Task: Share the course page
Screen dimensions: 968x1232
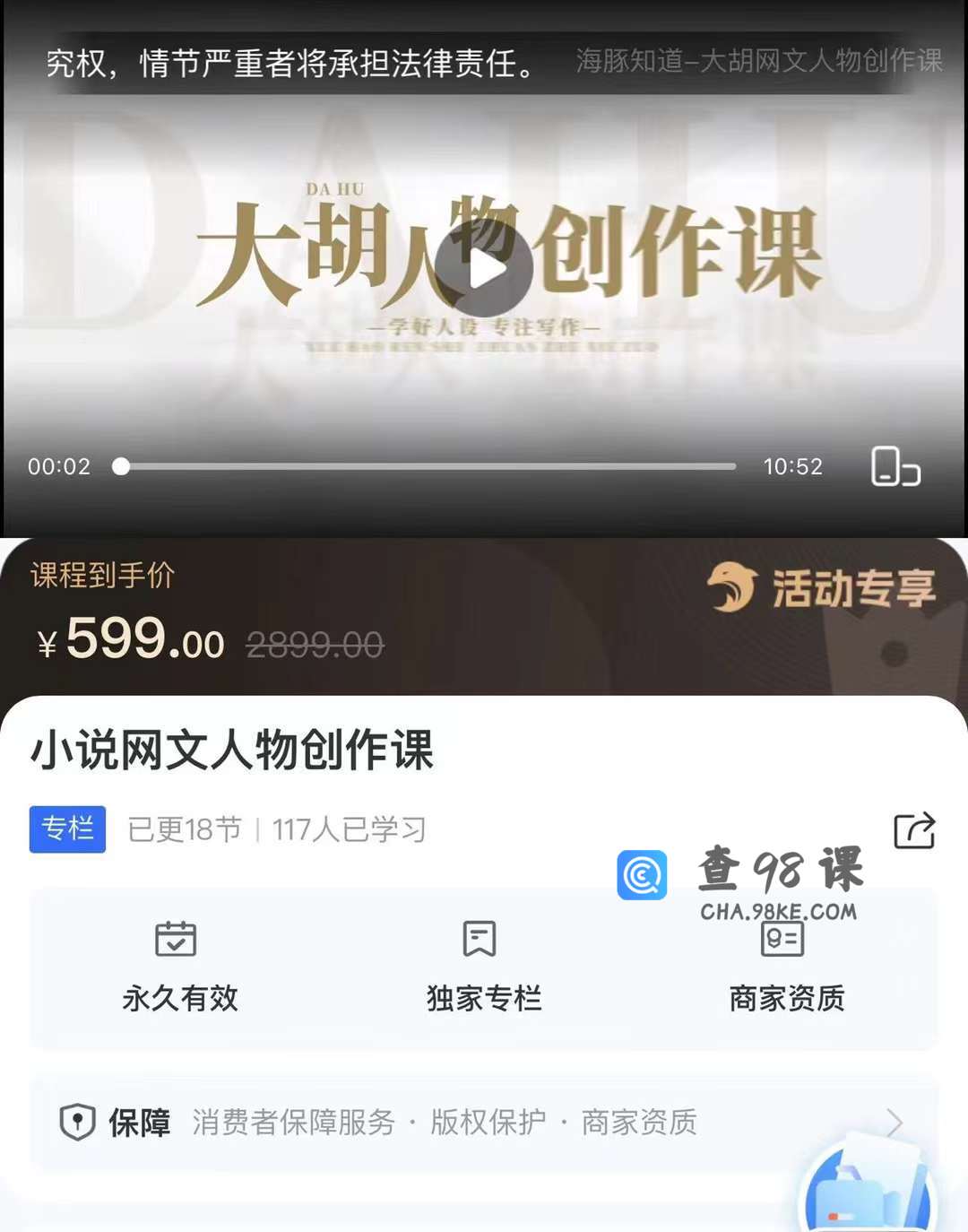Action: click(914, 830)
